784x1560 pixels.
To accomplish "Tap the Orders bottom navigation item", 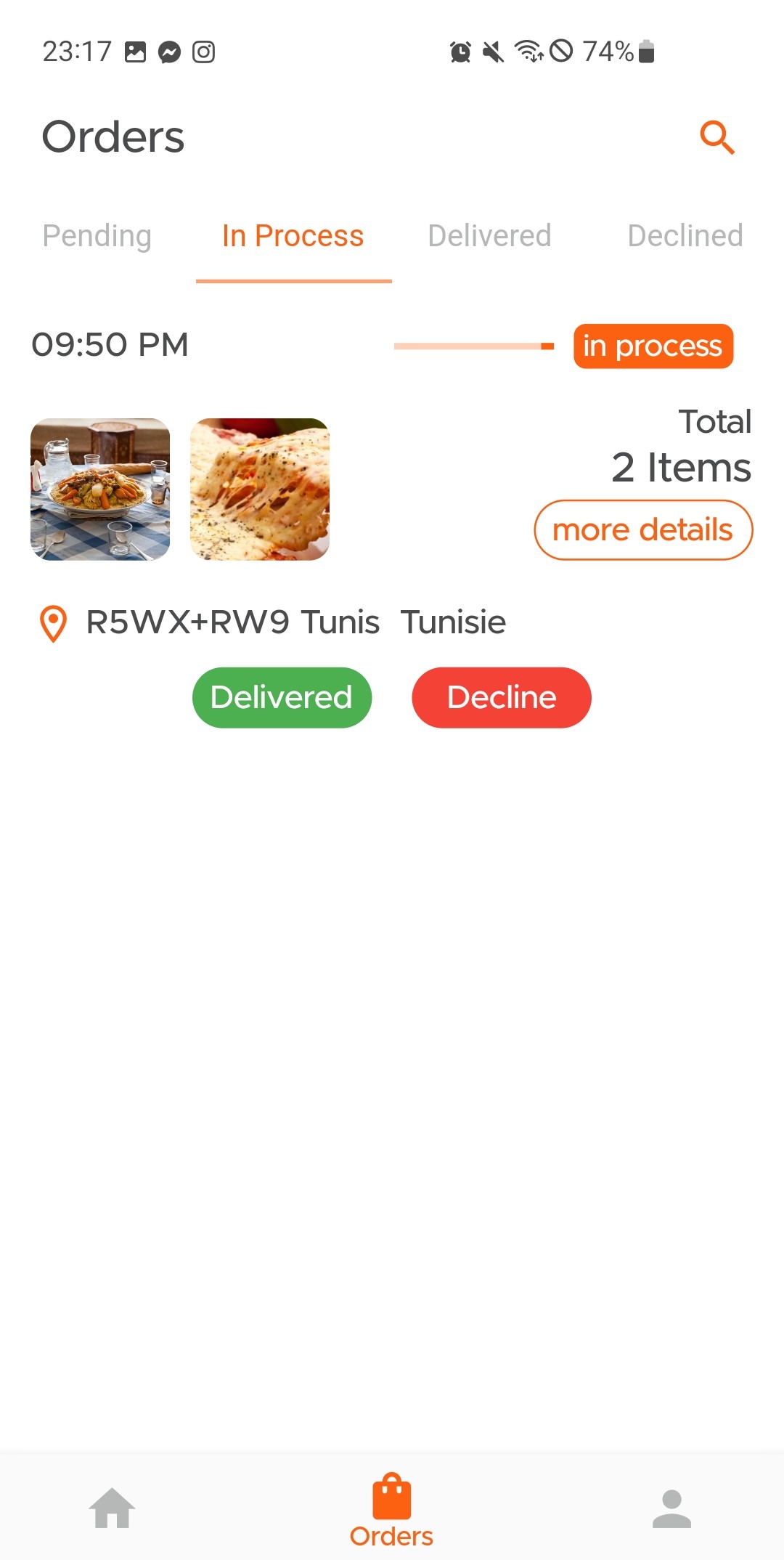I will (391, 1511).
